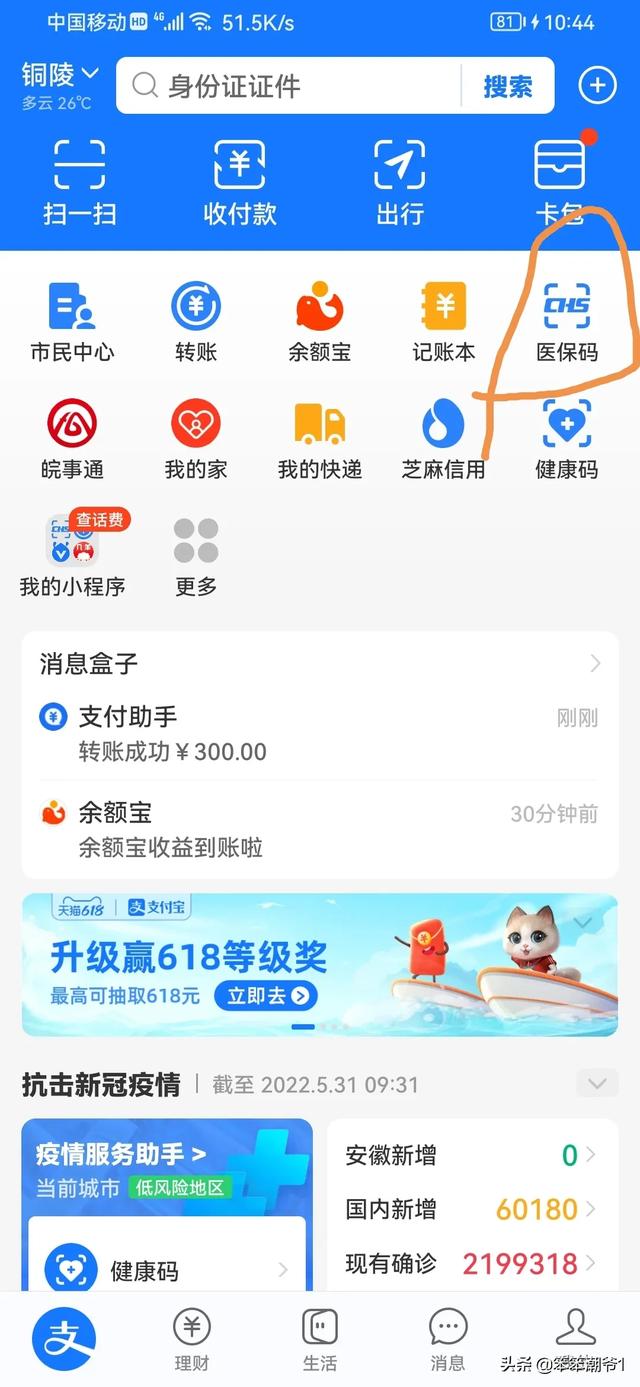Open 余额宝
640x1387 pixels.
(x=320, y=322)
